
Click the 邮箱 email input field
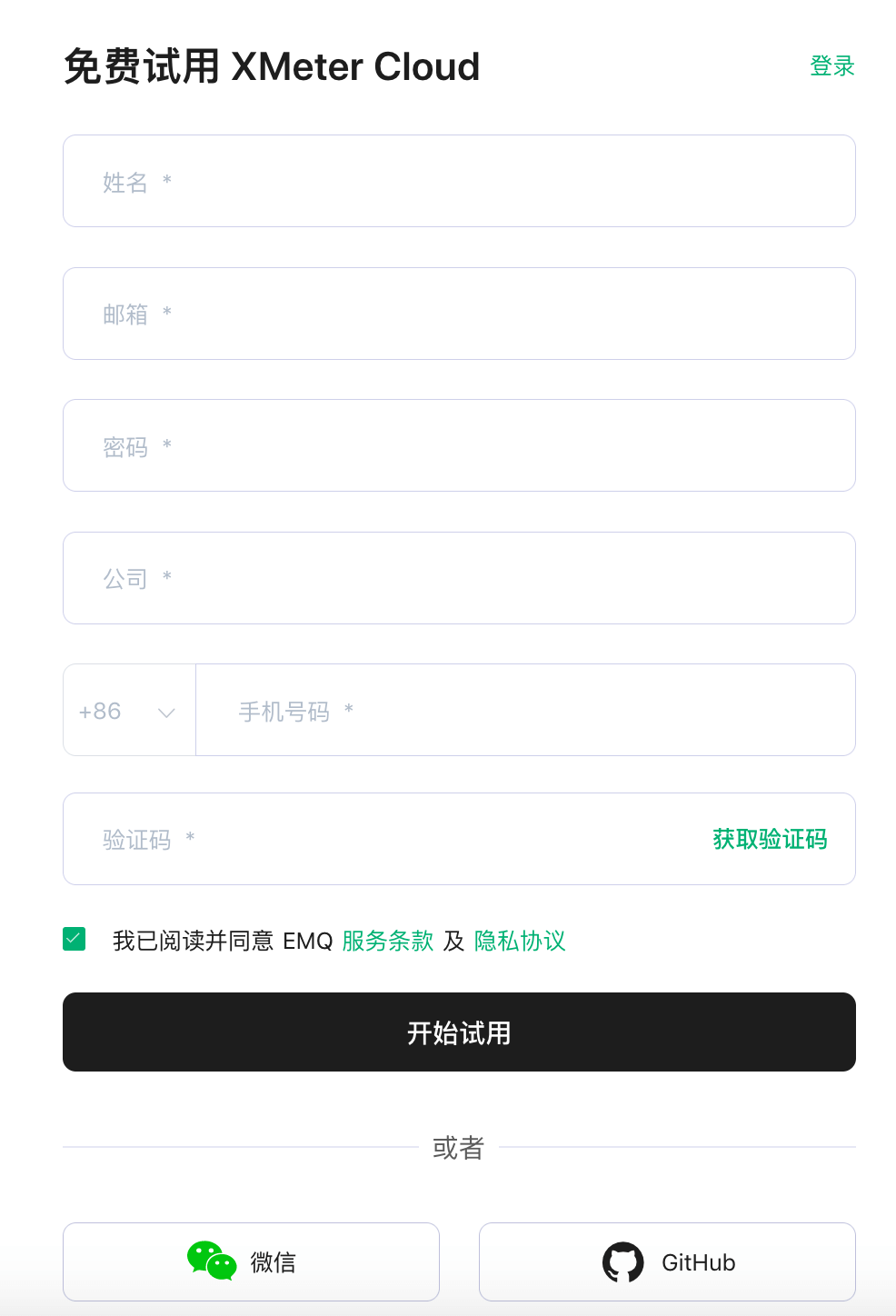click(459, 314)
